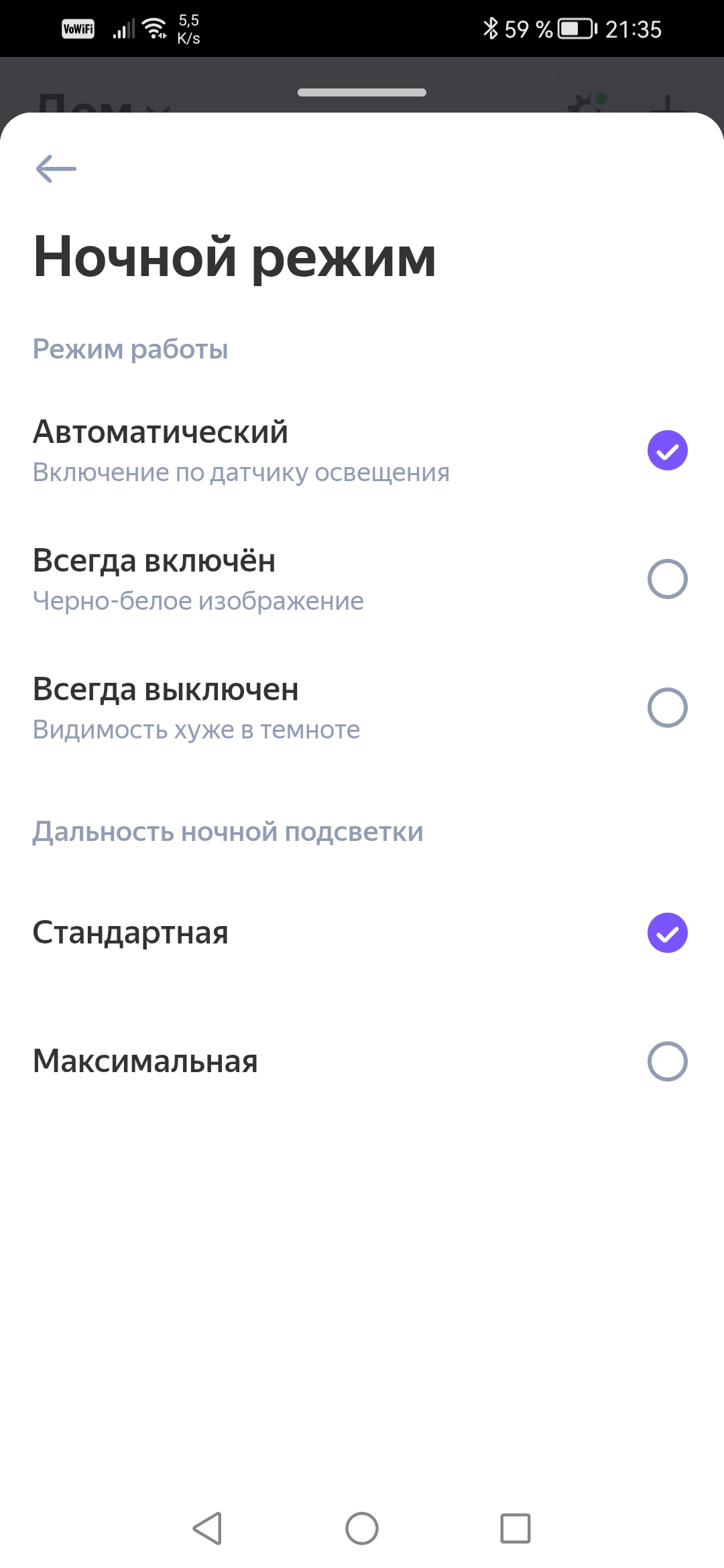This screenshot has height=1568, width=724.
Task: Tap the system home button
Action: tap(362, 1528)
